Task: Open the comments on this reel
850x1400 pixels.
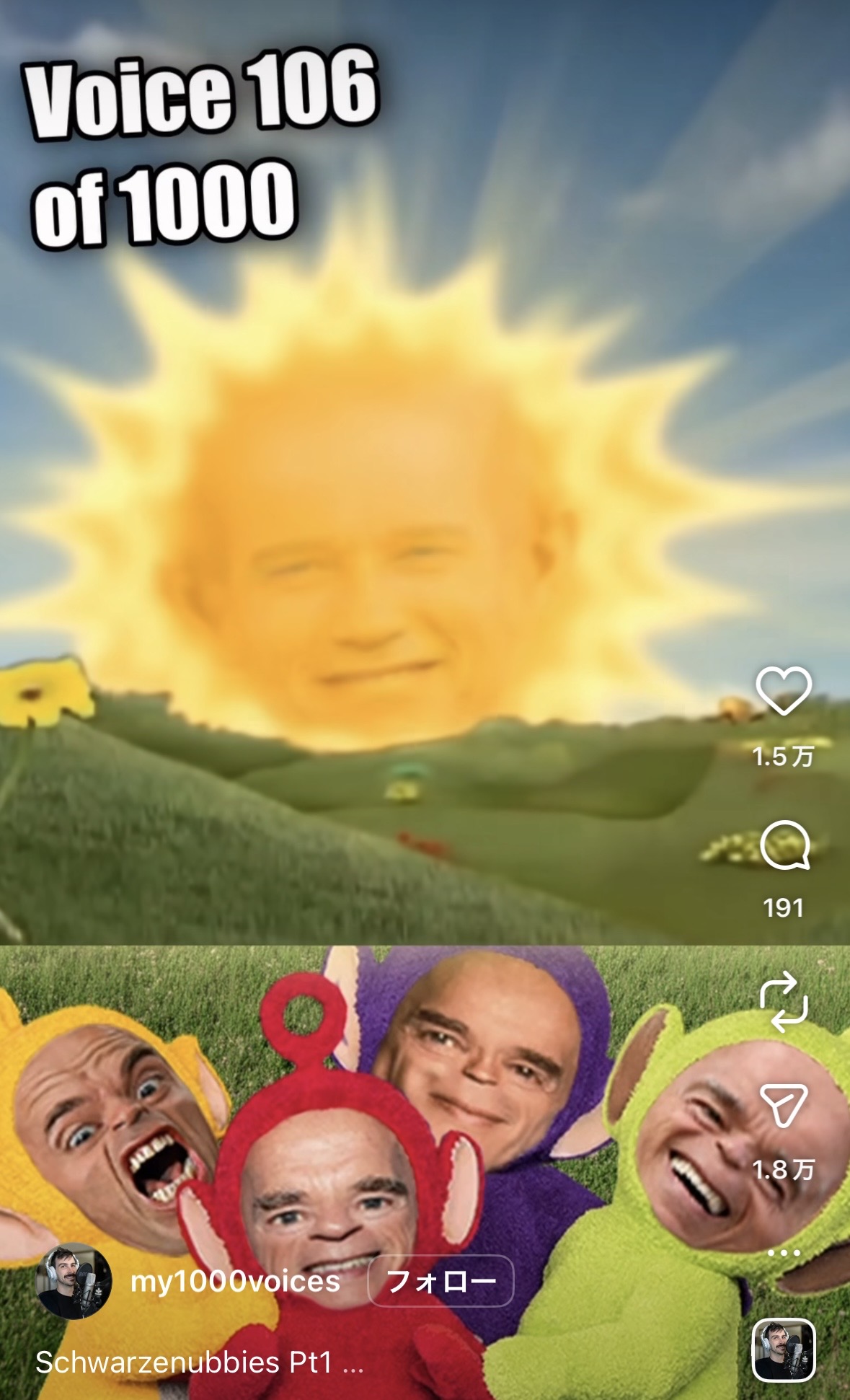Action: coord(784,845)
